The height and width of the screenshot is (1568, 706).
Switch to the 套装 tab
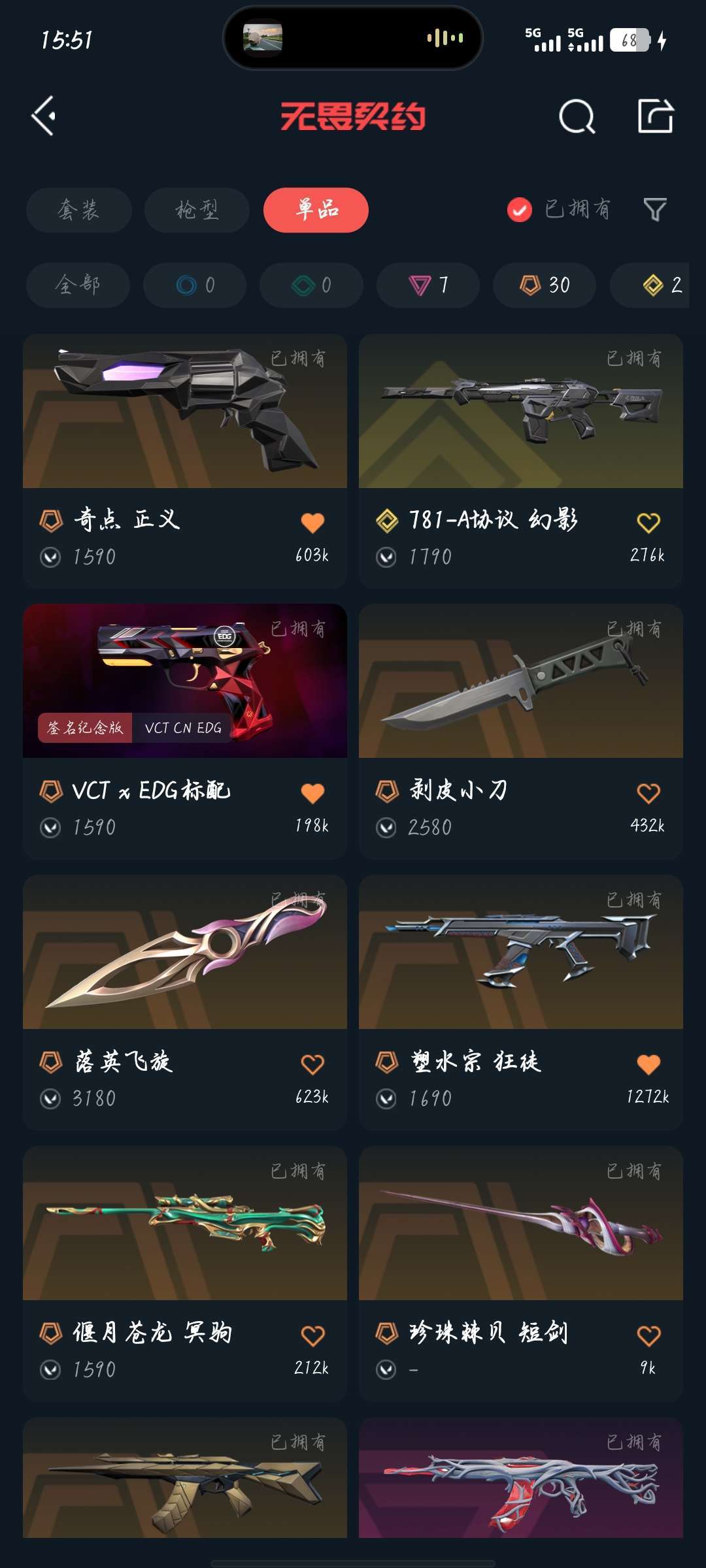(x=79, y=210)
